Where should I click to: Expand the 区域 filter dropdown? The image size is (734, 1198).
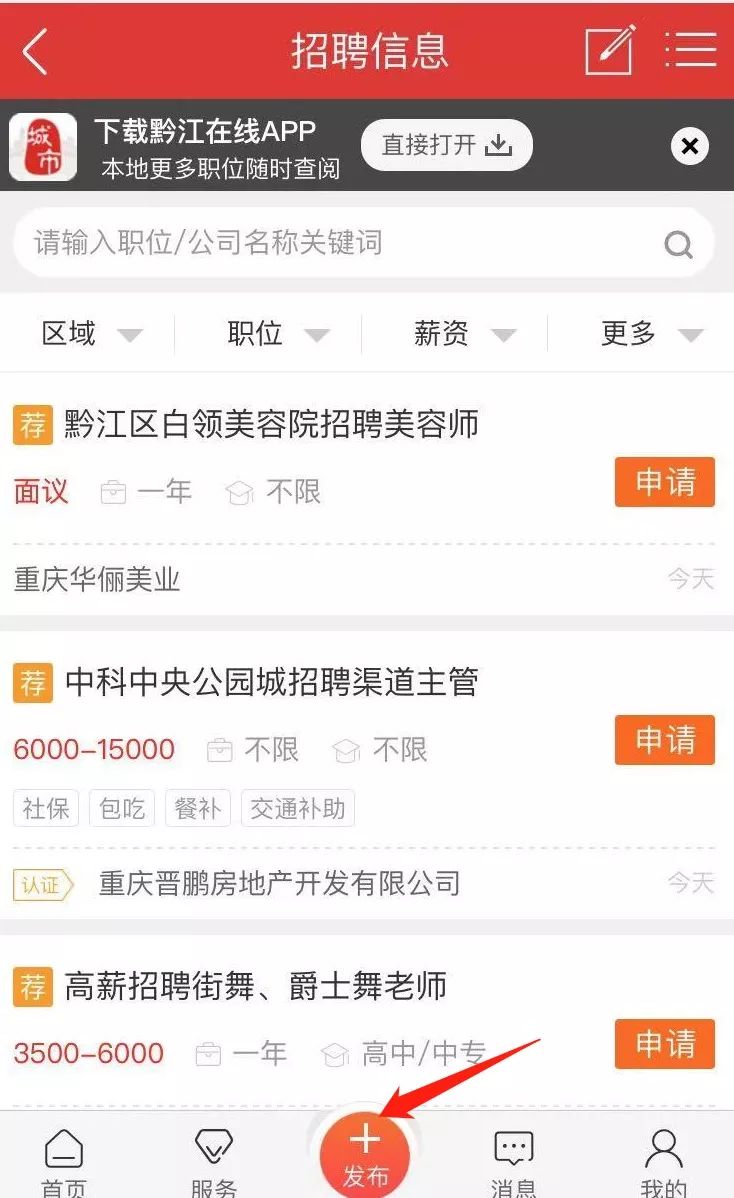pos(92,334)
